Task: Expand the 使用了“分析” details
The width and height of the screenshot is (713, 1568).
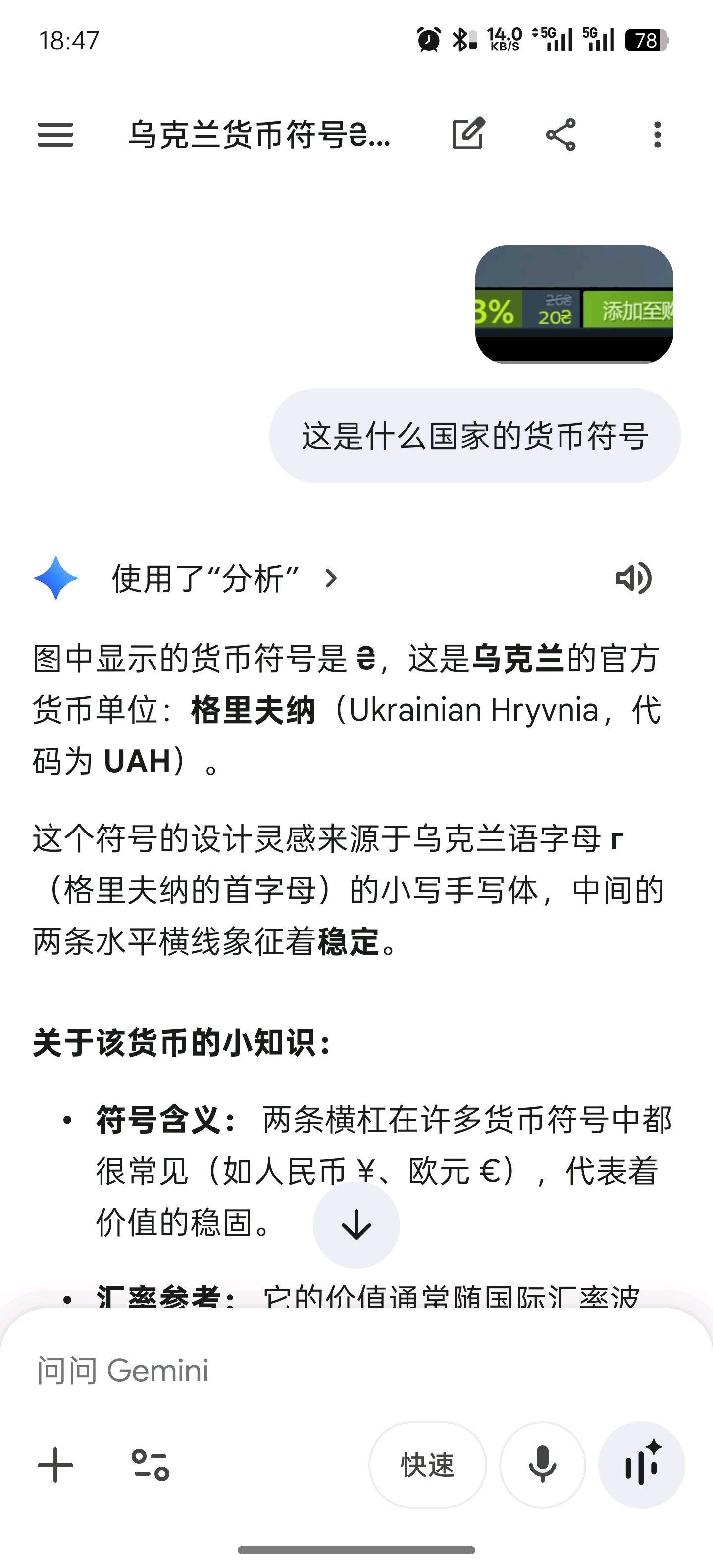Action: (224, 578)
